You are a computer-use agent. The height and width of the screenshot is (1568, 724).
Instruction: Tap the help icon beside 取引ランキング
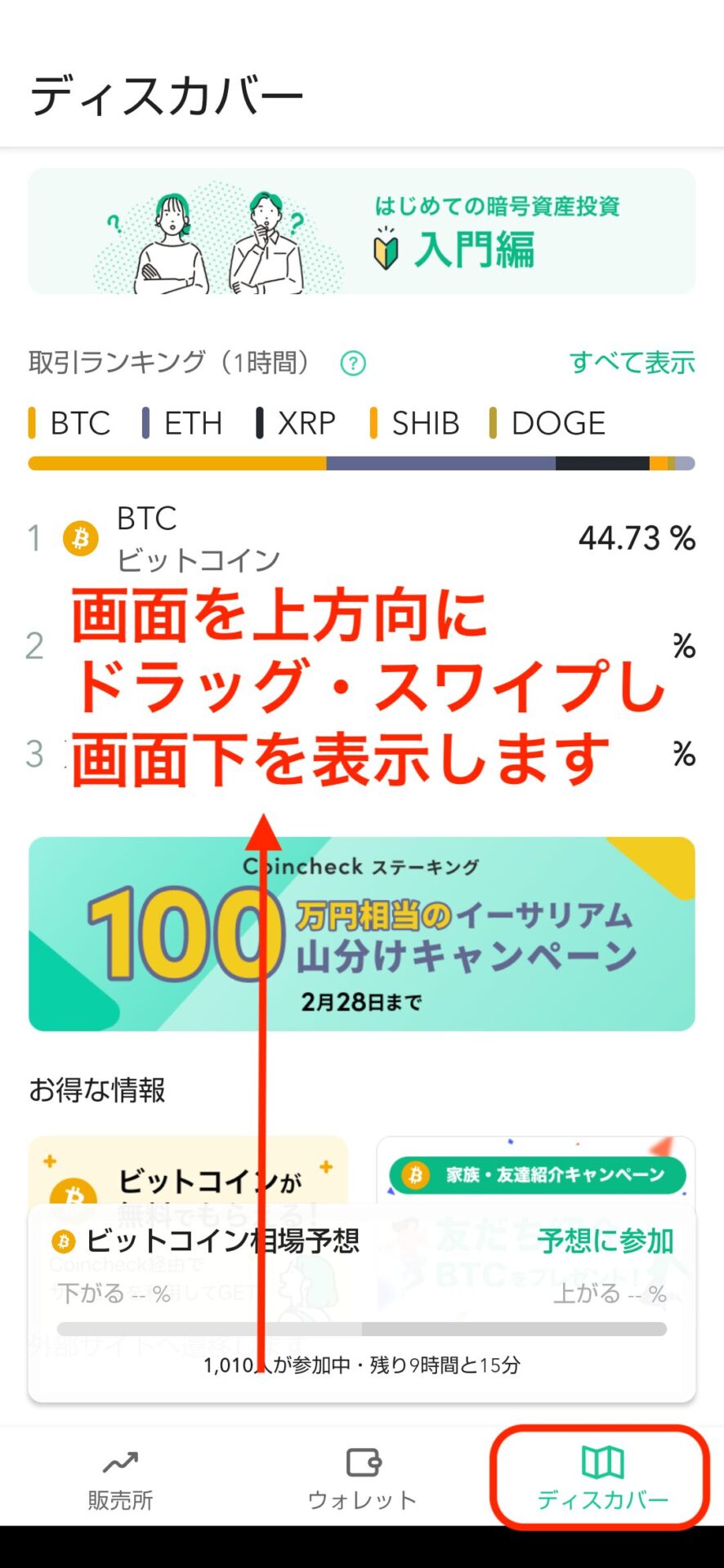coord(353,363)
